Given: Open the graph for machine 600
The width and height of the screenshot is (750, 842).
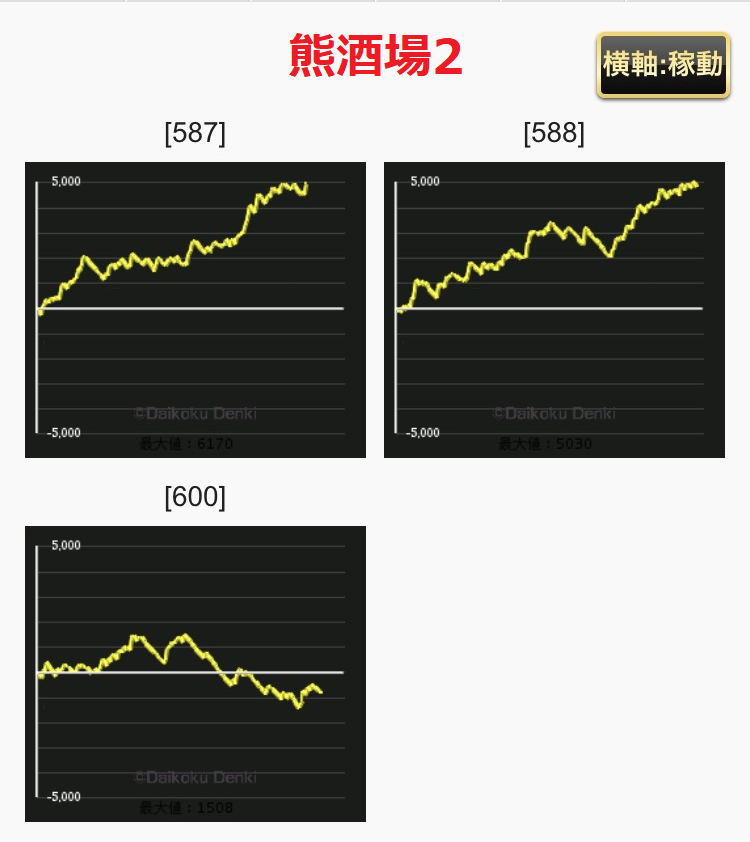Looking at the screenshot, I should (x=195, y=673).
